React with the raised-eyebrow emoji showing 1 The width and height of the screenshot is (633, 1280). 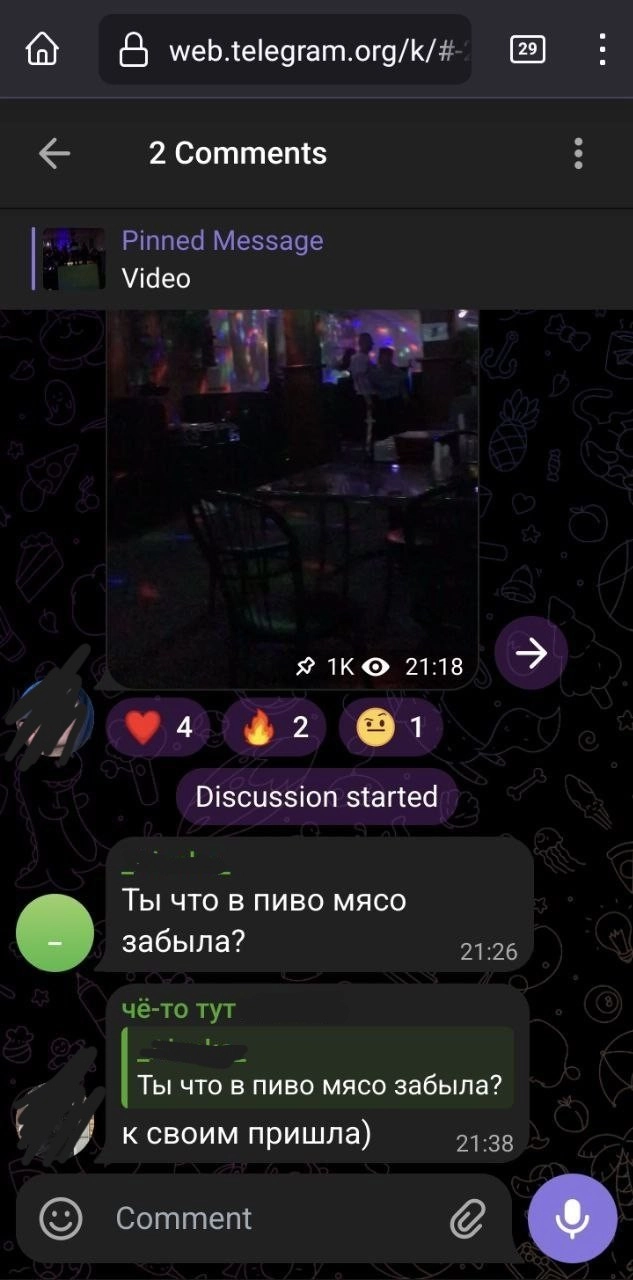click(x=391, y=727)
